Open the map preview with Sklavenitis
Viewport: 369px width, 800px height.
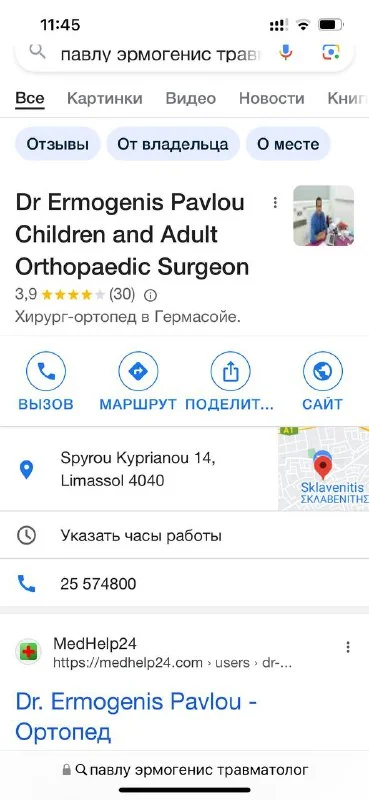[x=323, y=469]
